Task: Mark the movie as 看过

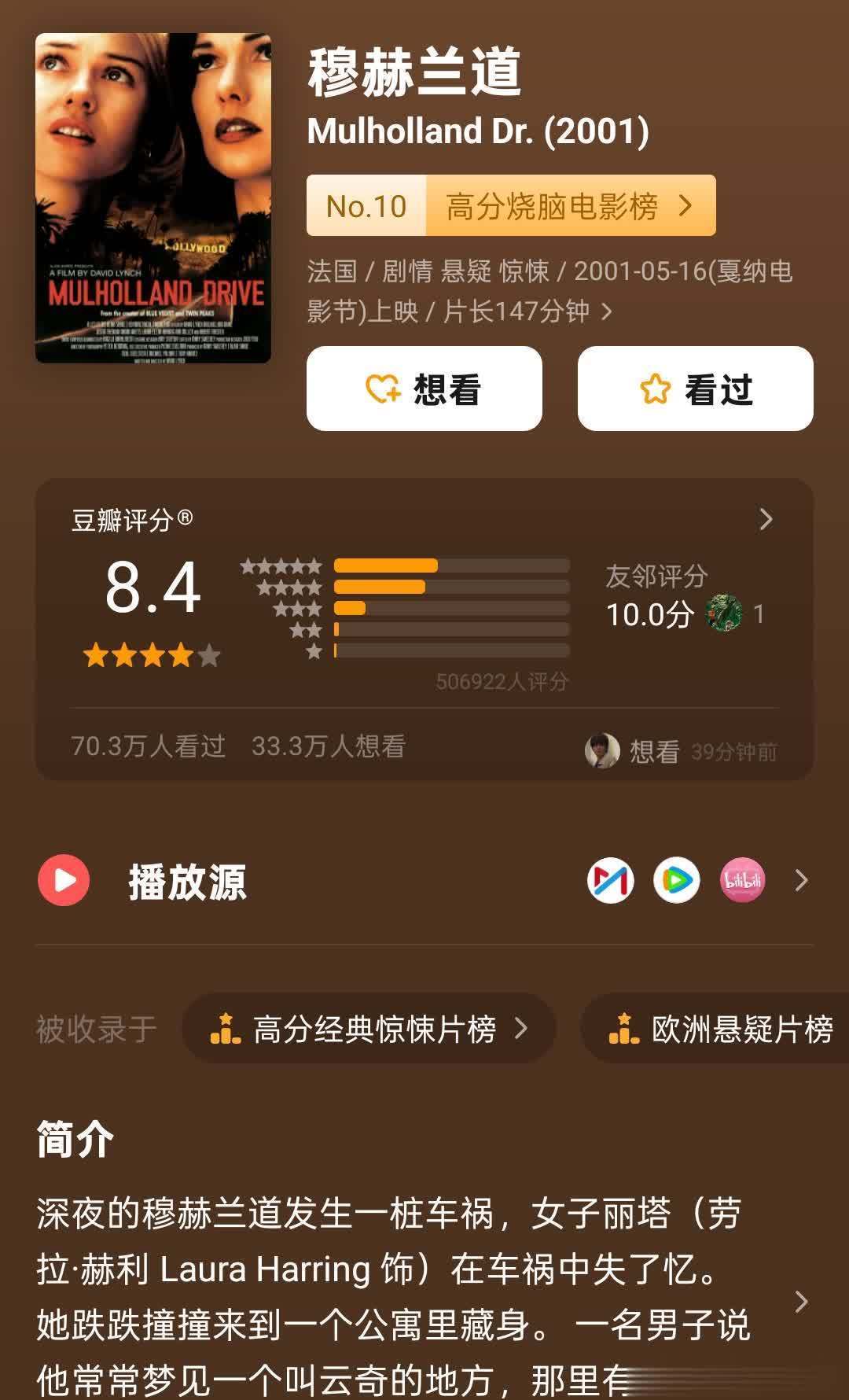Action: point(695,389)
